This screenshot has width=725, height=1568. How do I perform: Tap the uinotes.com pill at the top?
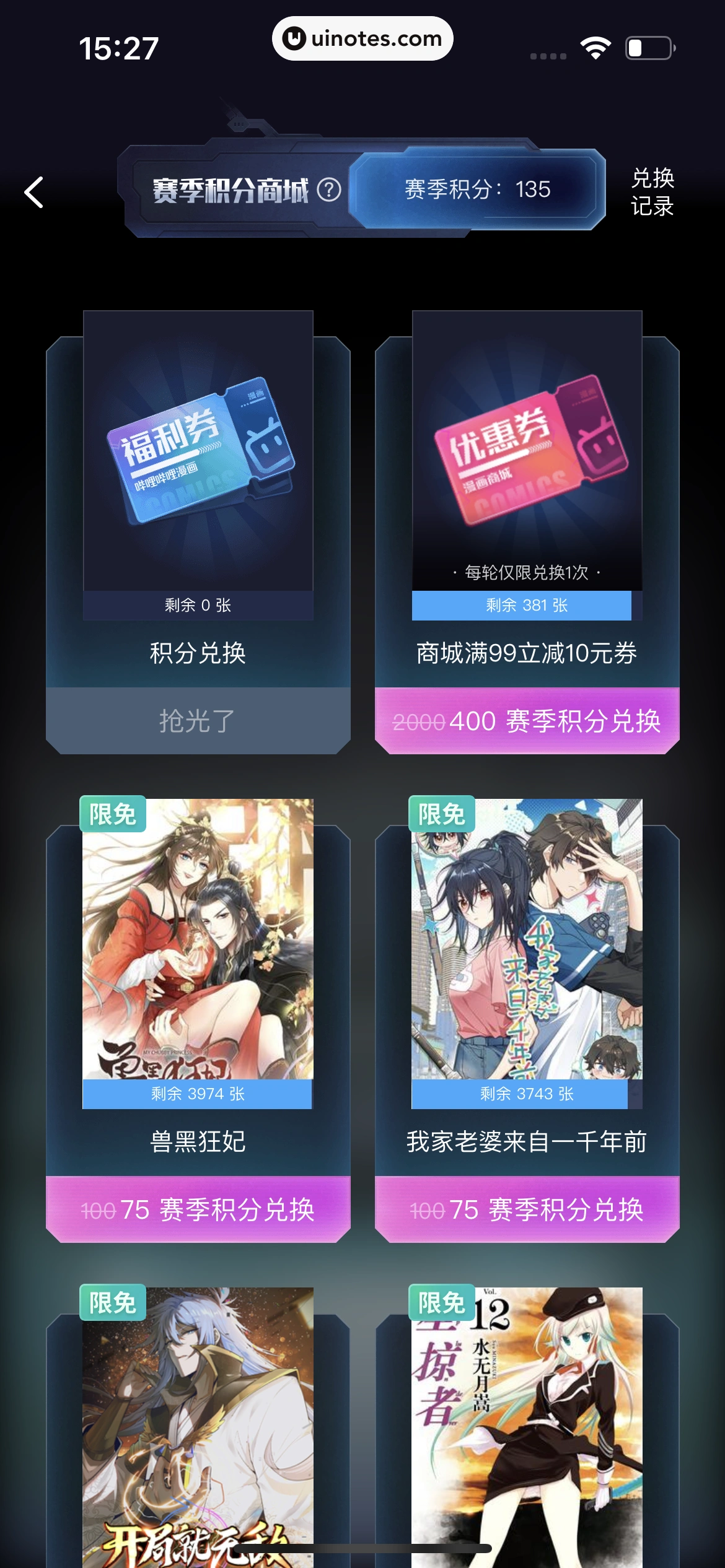[361, 38]
